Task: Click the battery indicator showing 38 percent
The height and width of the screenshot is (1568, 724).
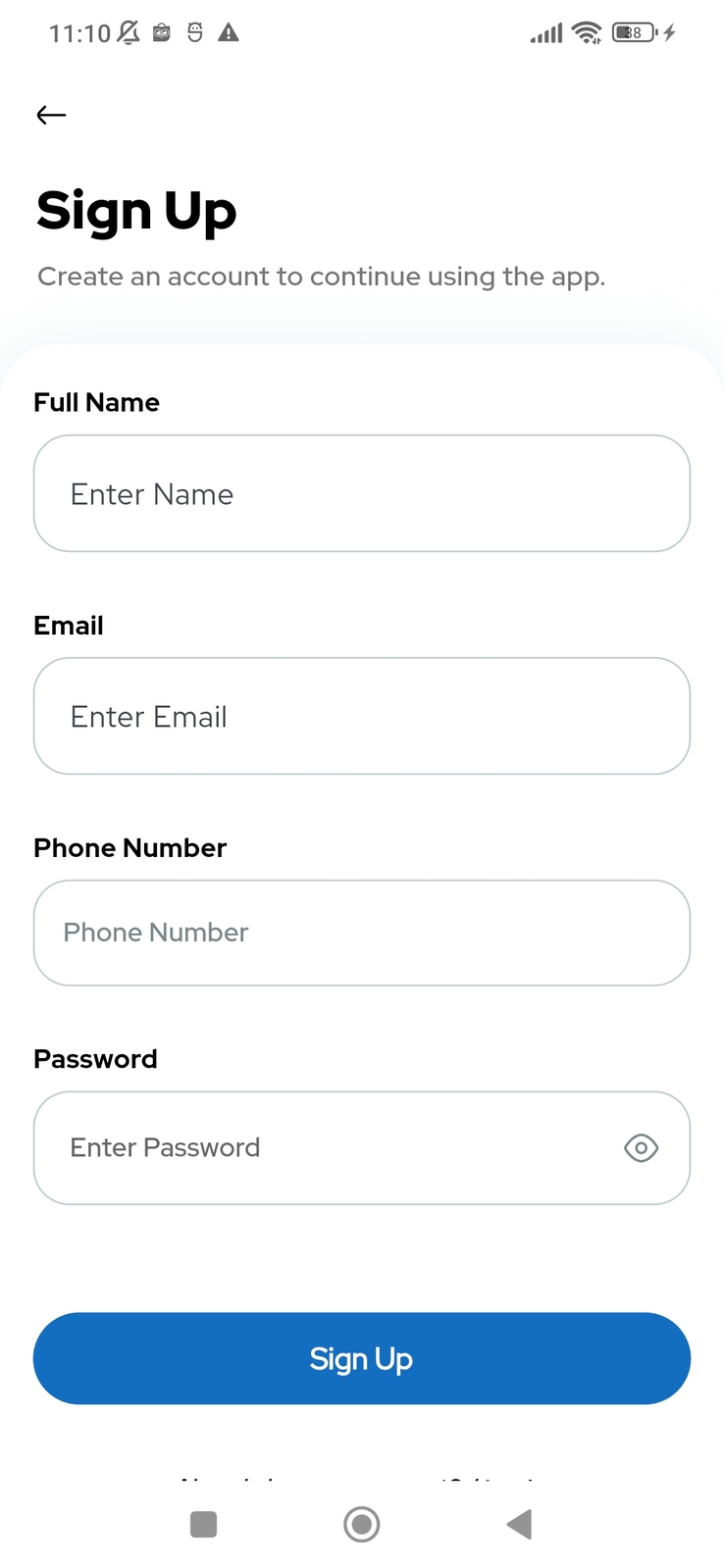Action: coord(631,32)
